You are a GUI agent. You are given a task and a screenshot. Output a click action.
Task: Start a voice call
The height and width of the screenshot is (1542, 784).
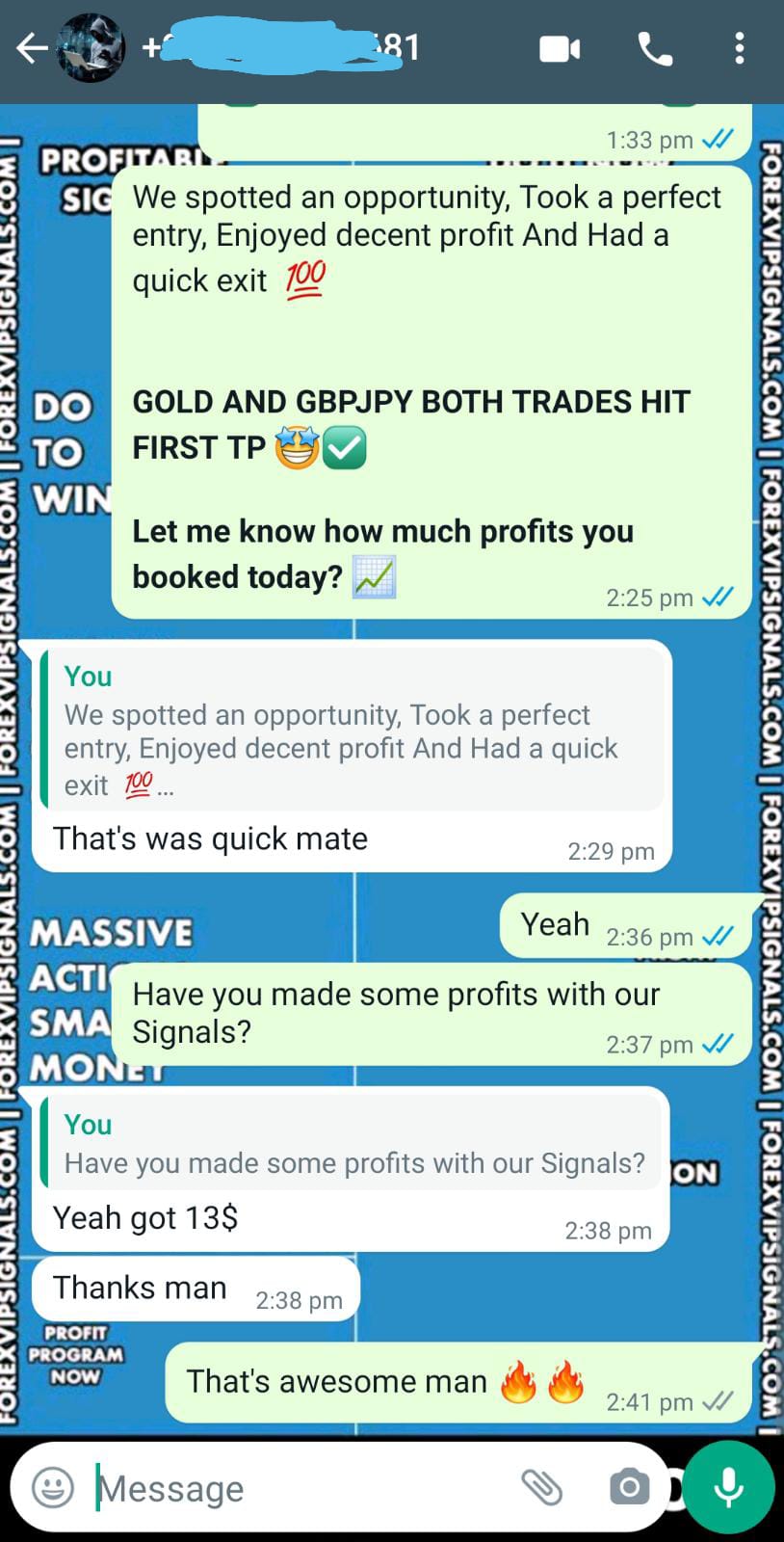pyautogui.click(x=655, y=48)
